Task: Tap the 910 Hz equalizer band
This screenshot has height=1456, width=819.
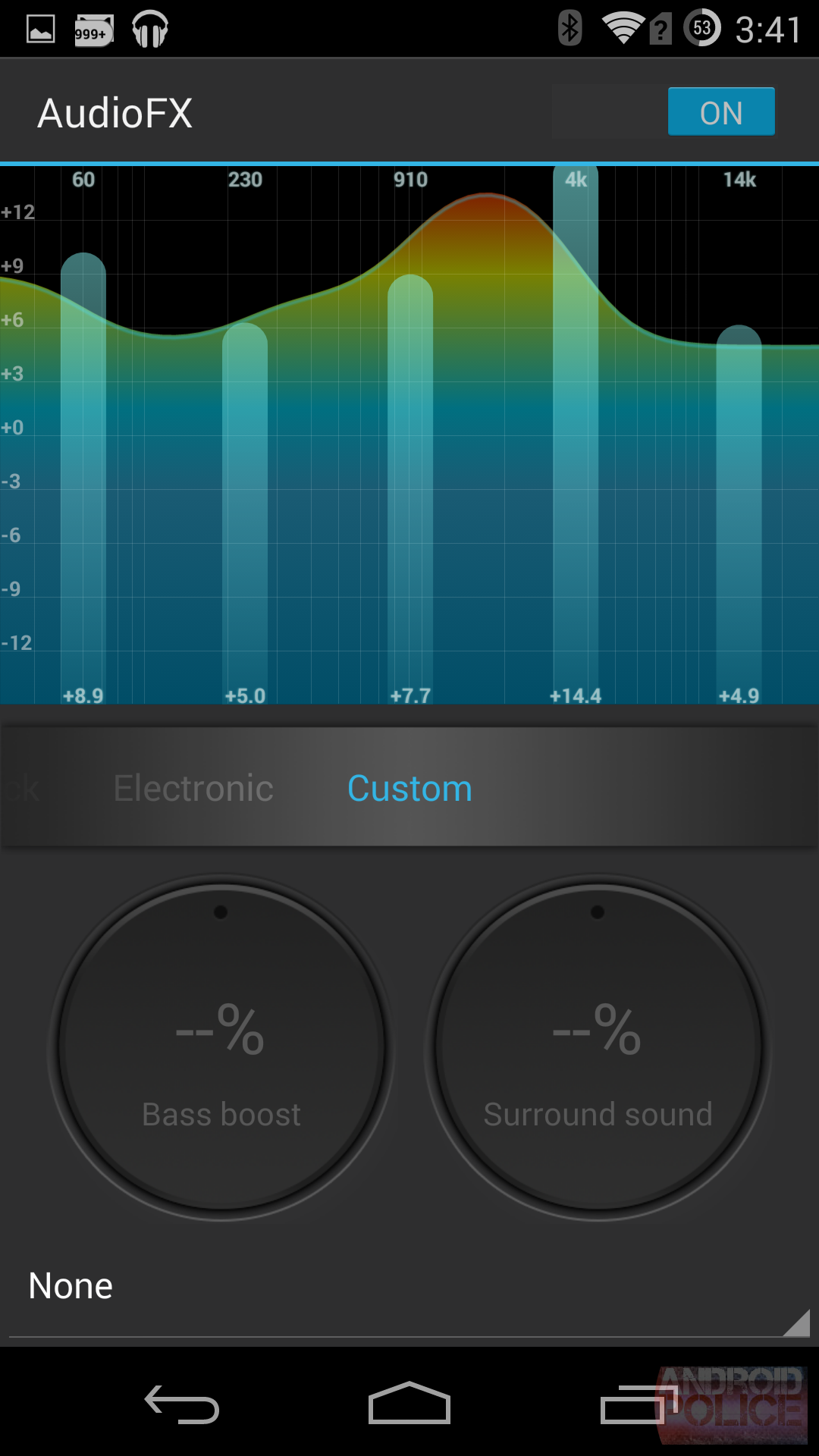Action: click(410, 478)
